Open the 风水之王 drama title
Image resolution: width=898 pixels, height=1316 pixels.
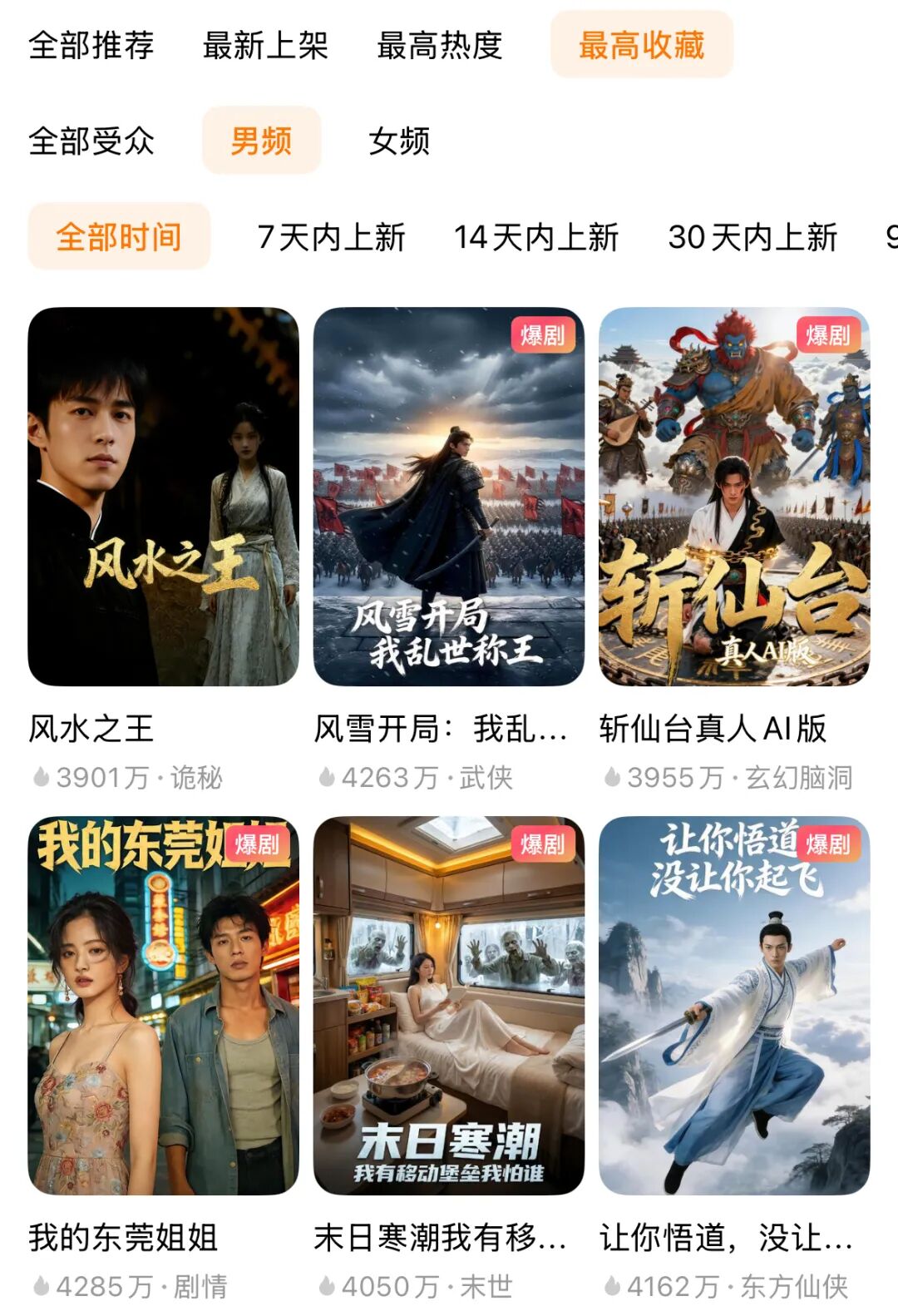click(x=91, y=729)
